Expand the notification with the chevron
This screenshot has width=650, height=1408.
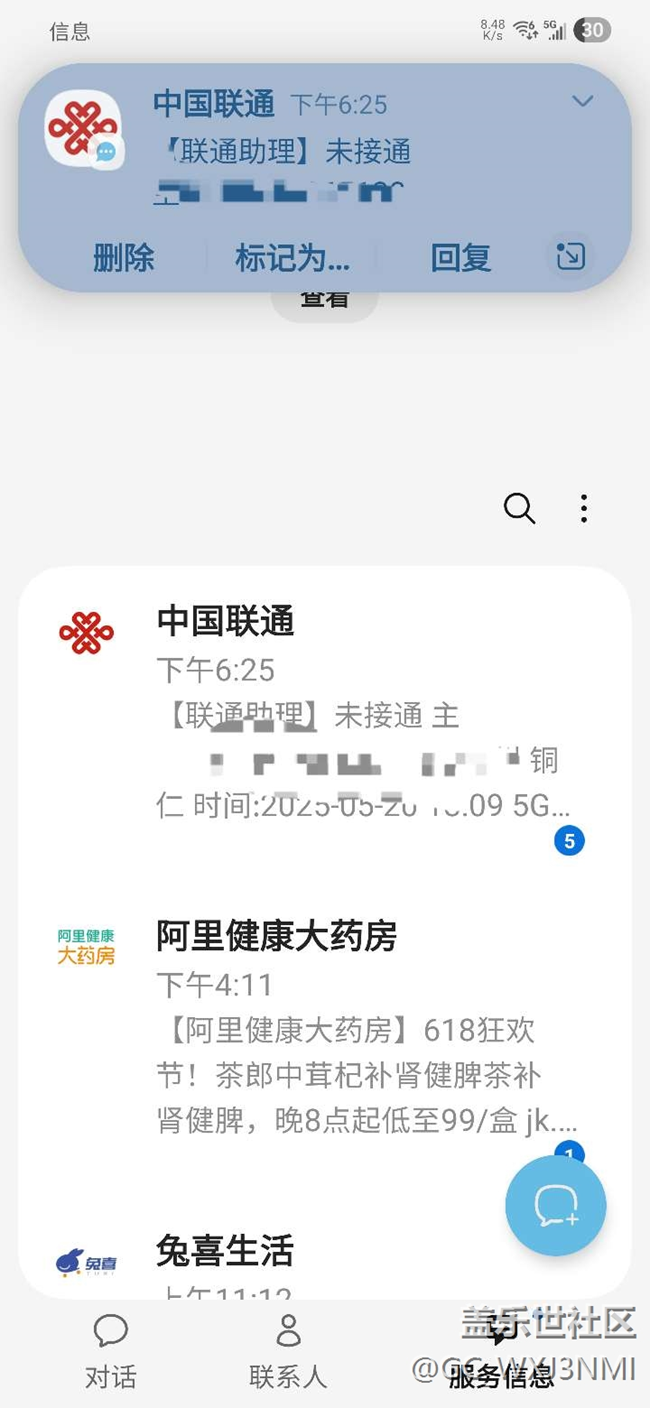click(x=582, y=101)
